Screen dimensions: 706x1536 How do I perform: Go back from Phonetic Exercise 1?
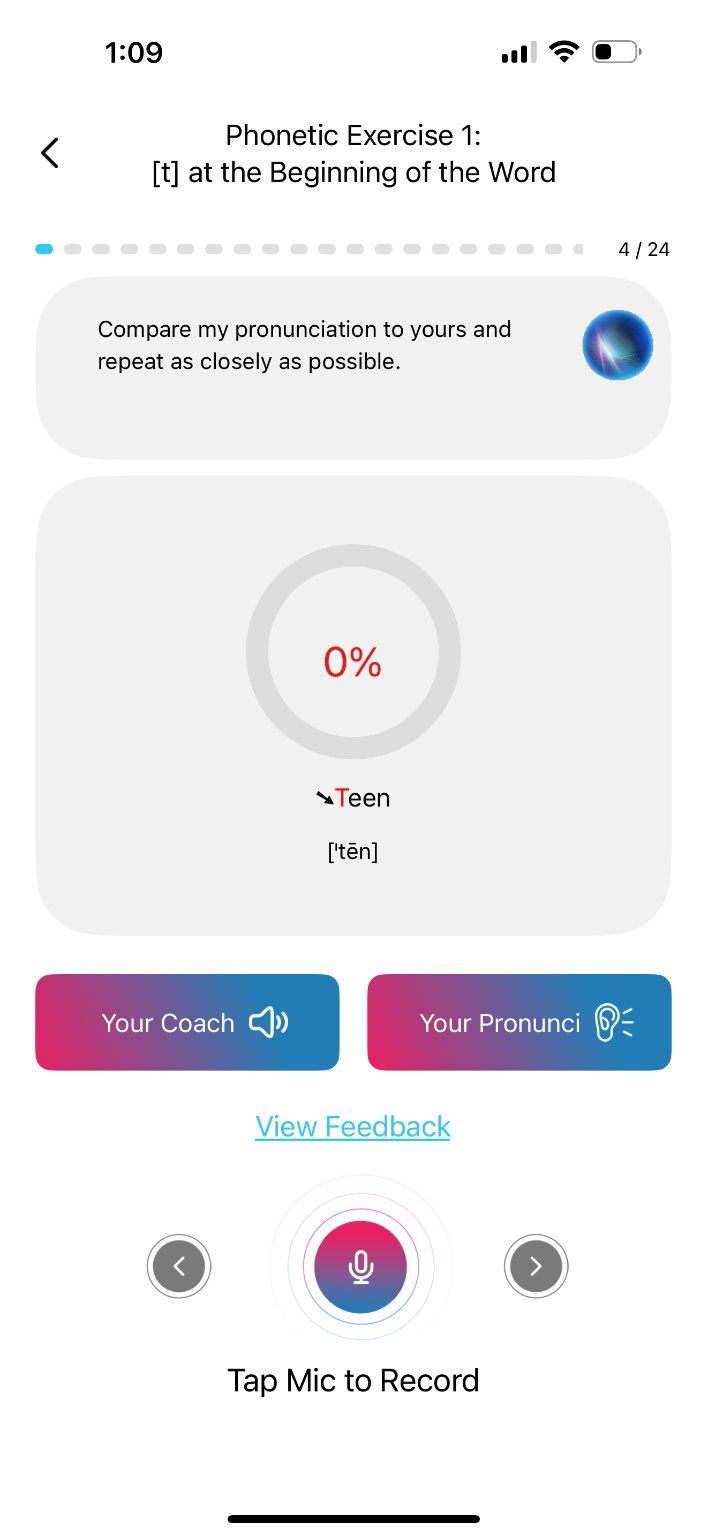[50, 153]
